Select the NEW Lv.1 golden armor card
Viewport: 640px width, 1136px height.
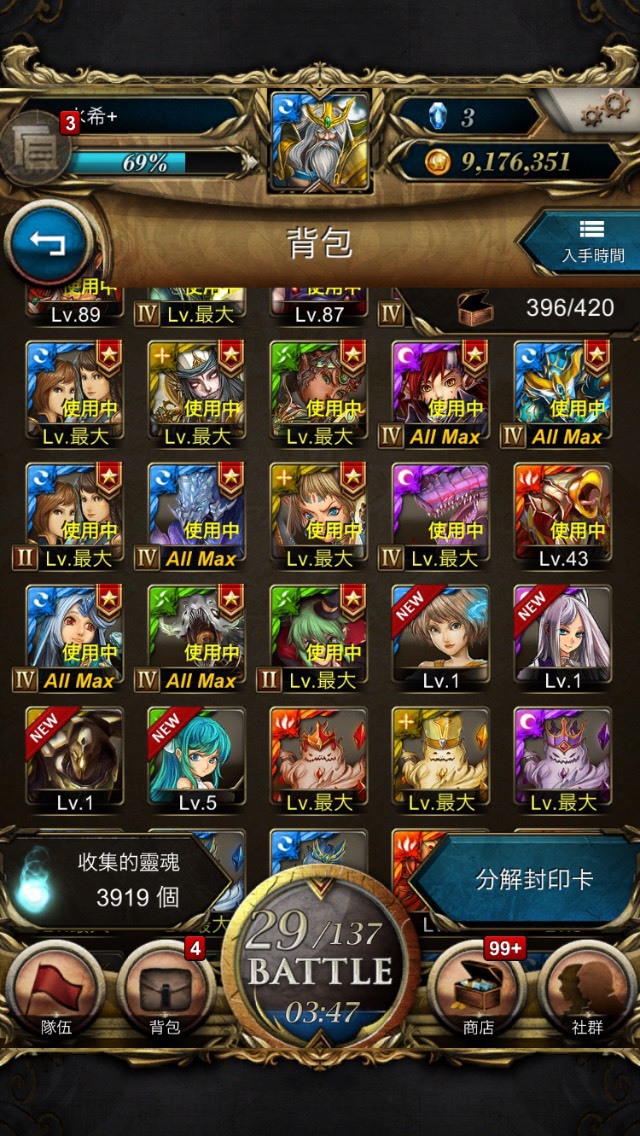pos(75,759)
